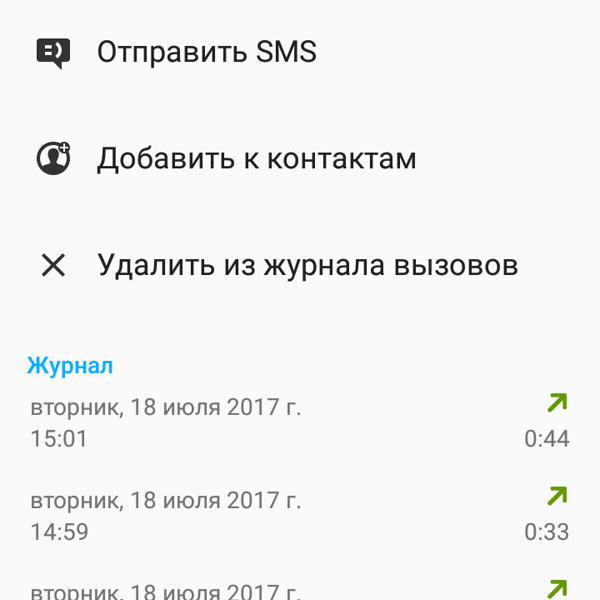Select Добавить к контактам
This screenshot has width=600, height=600.
256,158
